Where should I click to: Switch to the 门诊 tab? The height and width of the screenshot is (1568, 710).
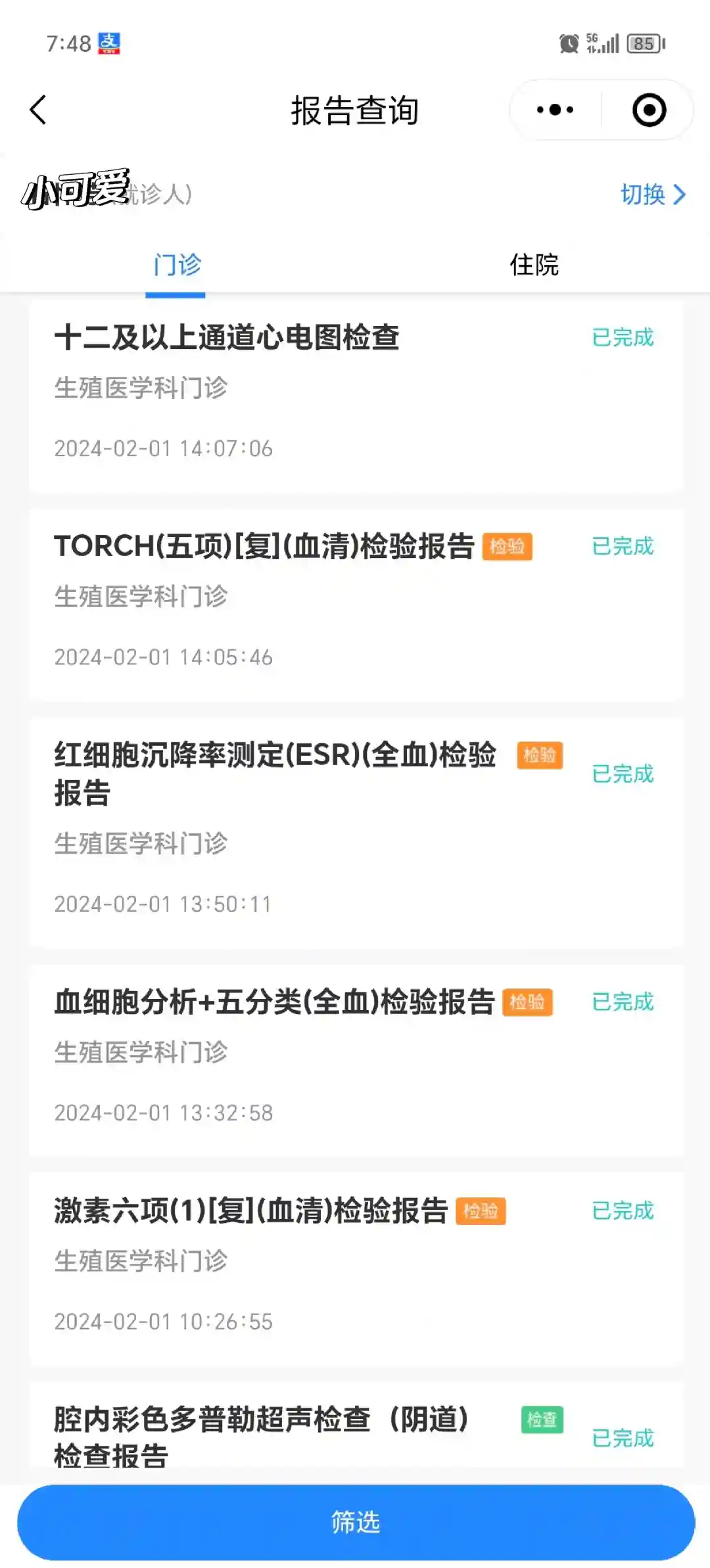tap(176, 265)
